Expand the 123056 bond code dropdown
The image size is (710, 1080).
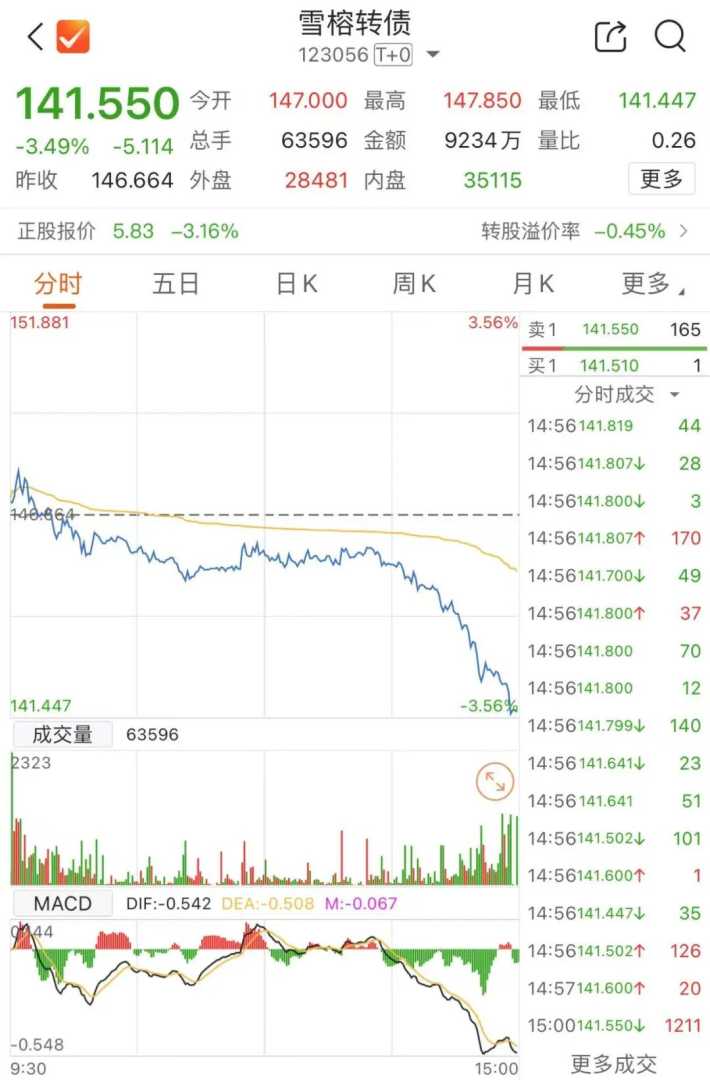coord(433,55)
